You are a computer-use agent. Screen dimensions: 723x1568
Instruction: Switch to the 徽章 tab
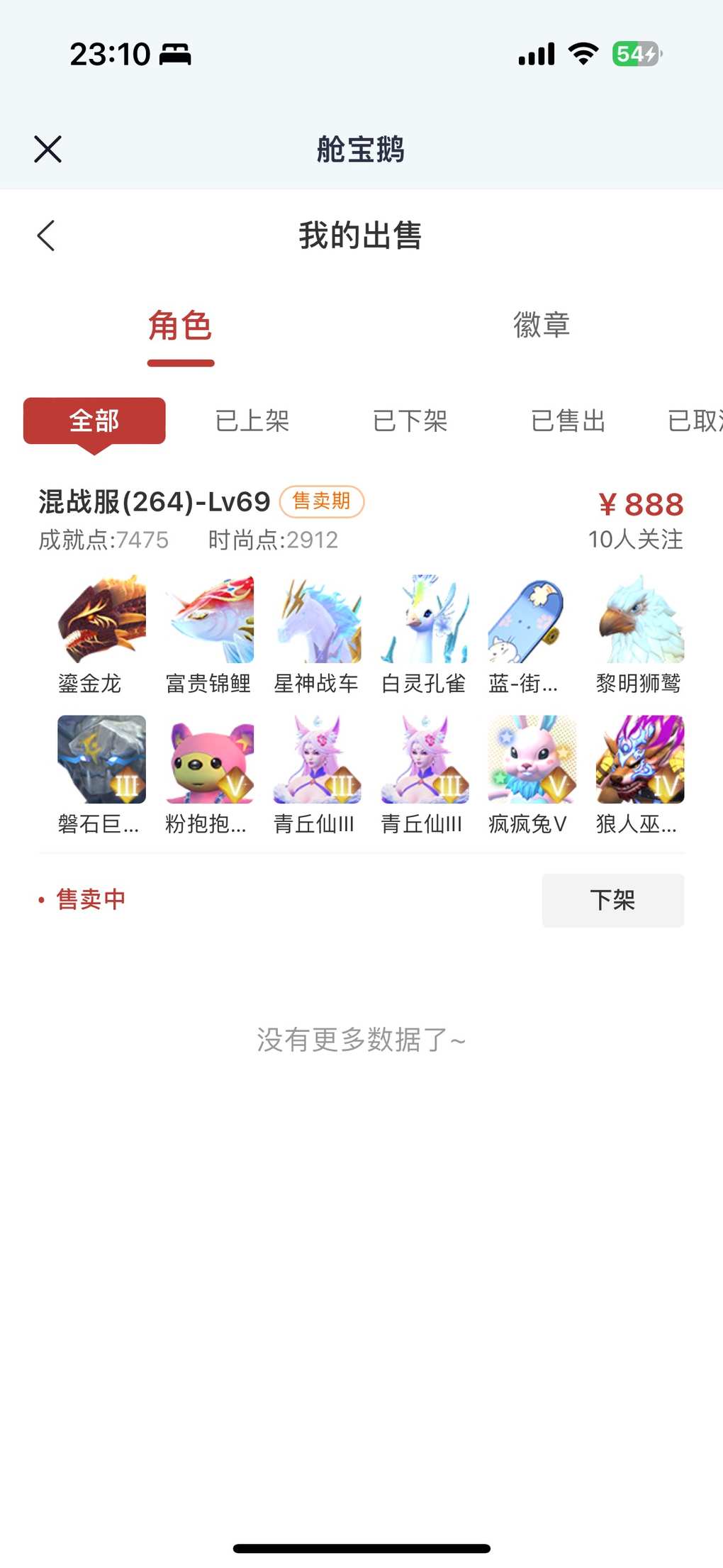click(542, 325)
